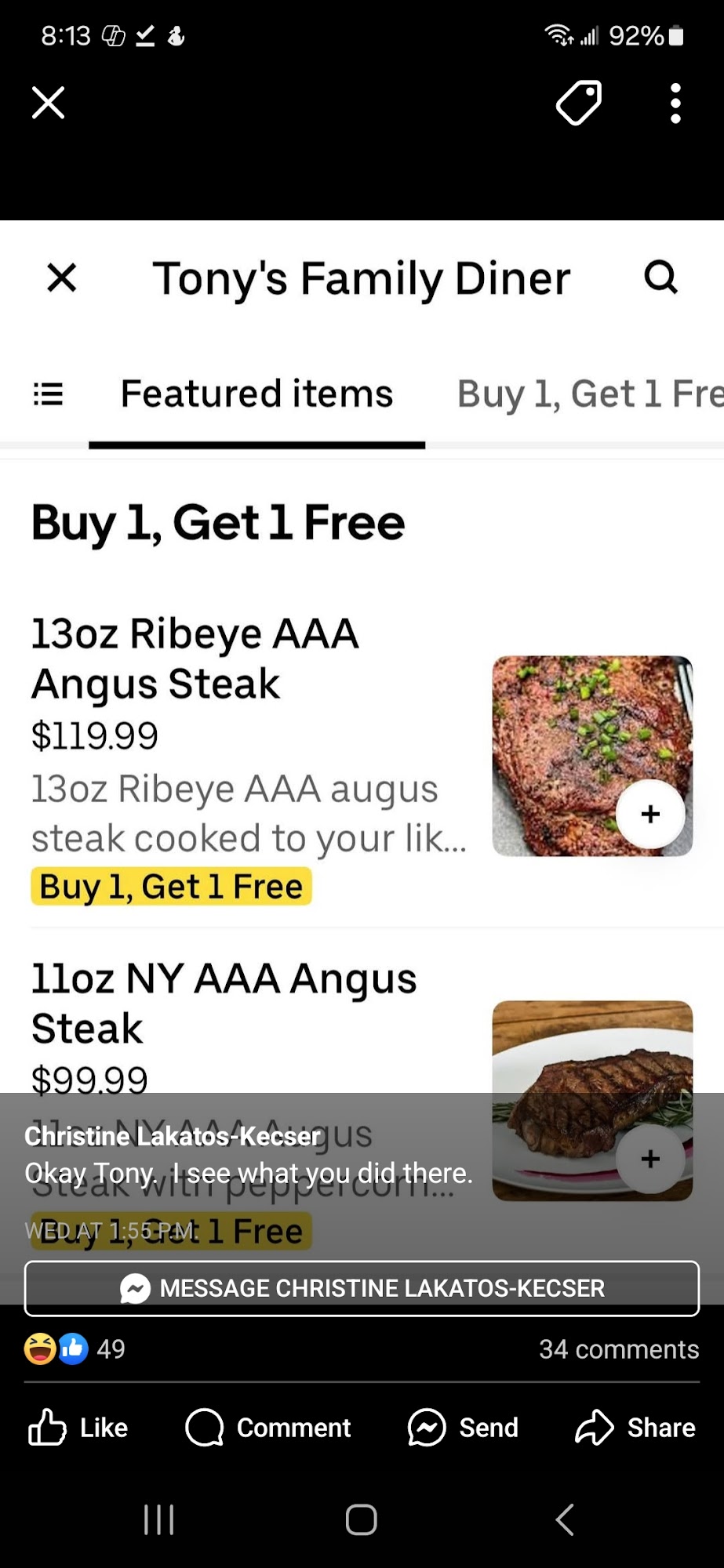The height and width of the screenshot is (1568, 724).
Task: Open the photo tag icon
Action: coord(579,103)
